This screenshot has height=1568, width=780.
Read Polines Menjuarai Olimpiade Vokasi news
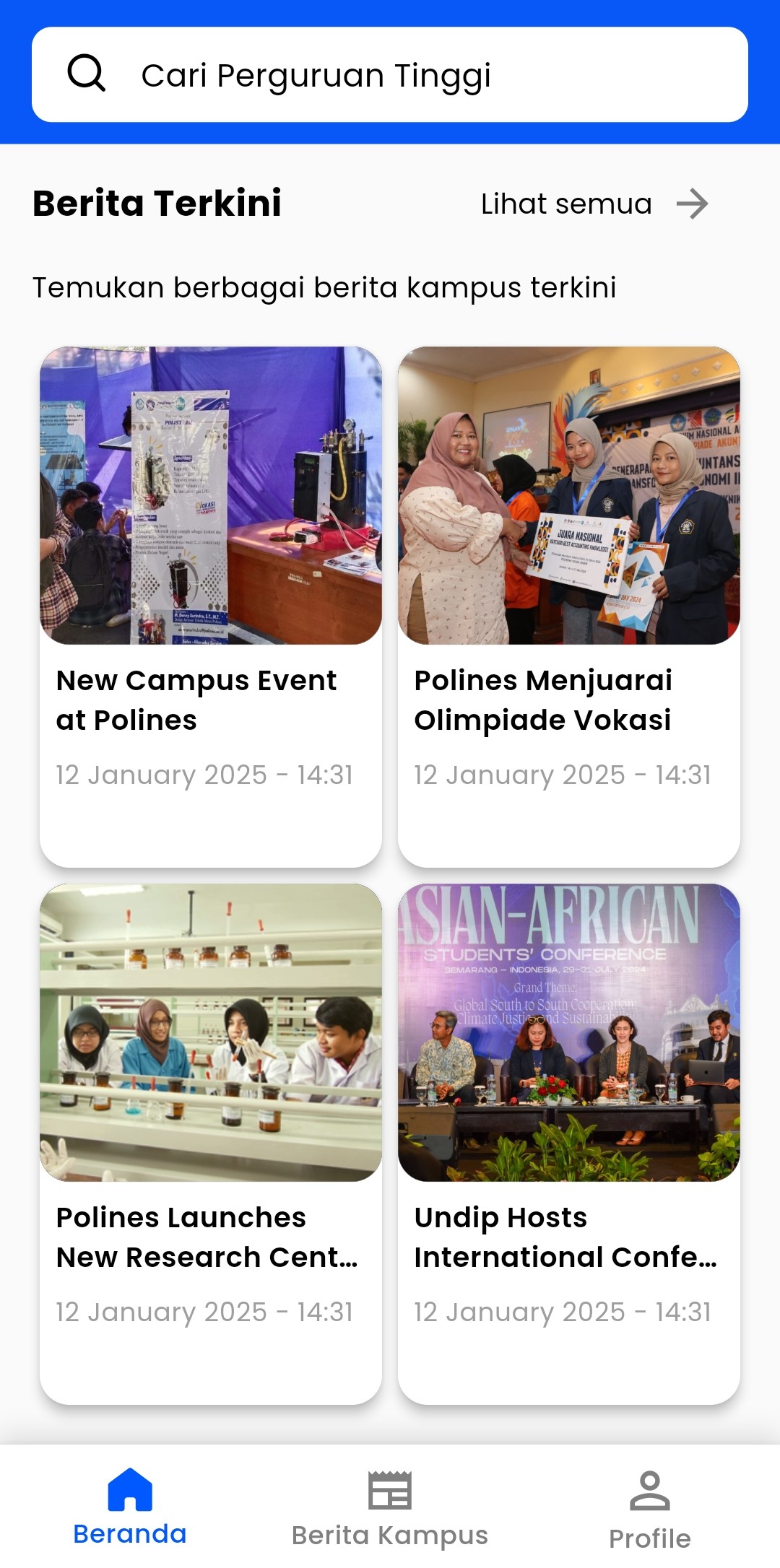(568, 606)
